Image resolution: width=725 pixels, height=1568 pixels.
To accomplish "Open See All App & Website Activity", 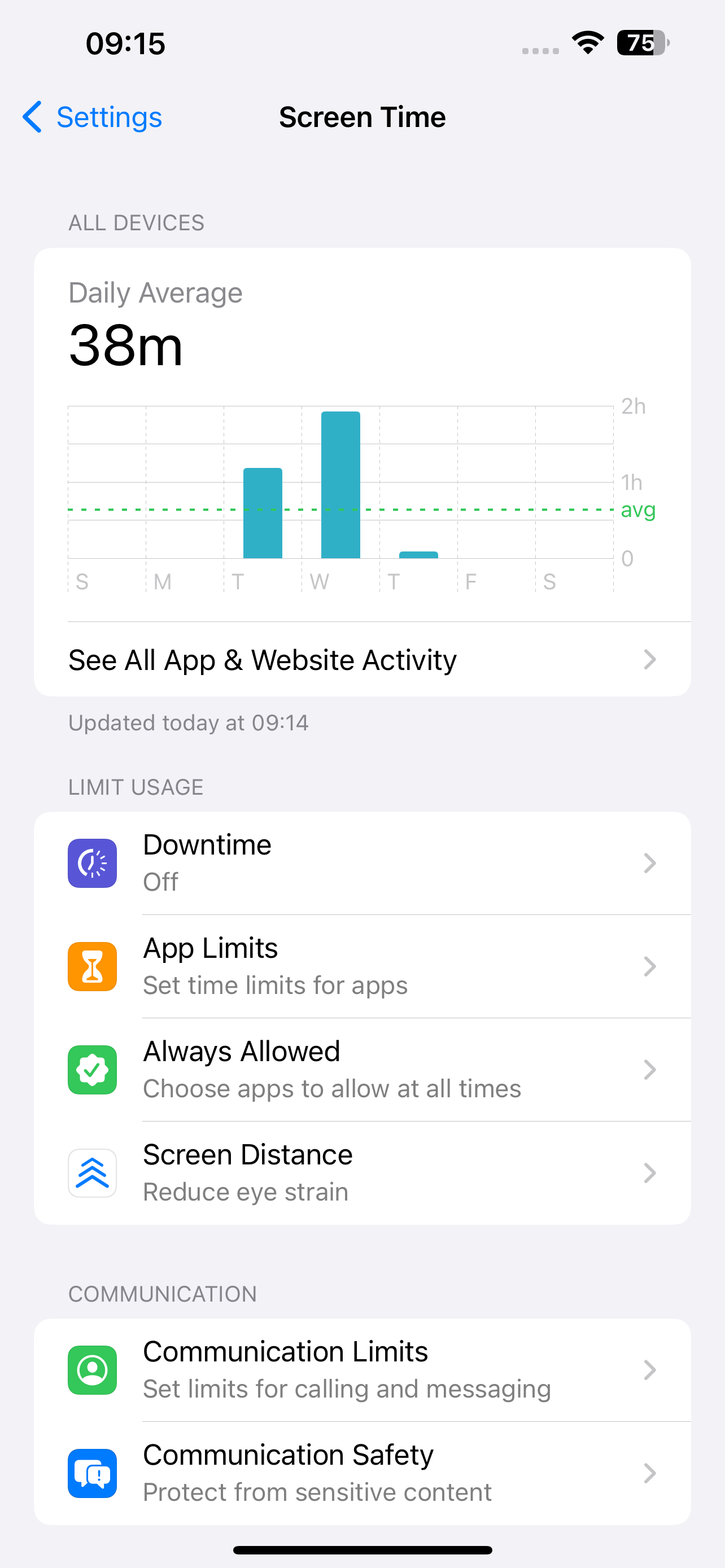I will pyautogui.click(x=263, y=659).
